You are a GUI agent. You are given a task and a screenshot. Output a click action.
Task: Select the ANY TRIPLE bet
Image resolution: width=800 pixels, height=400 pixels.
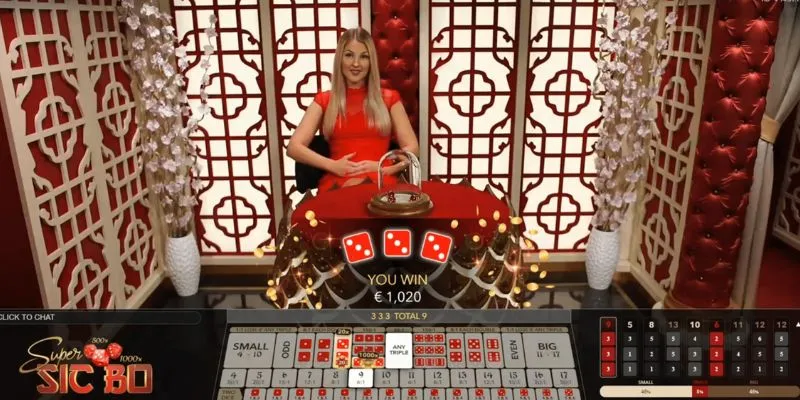coord(398,350)
